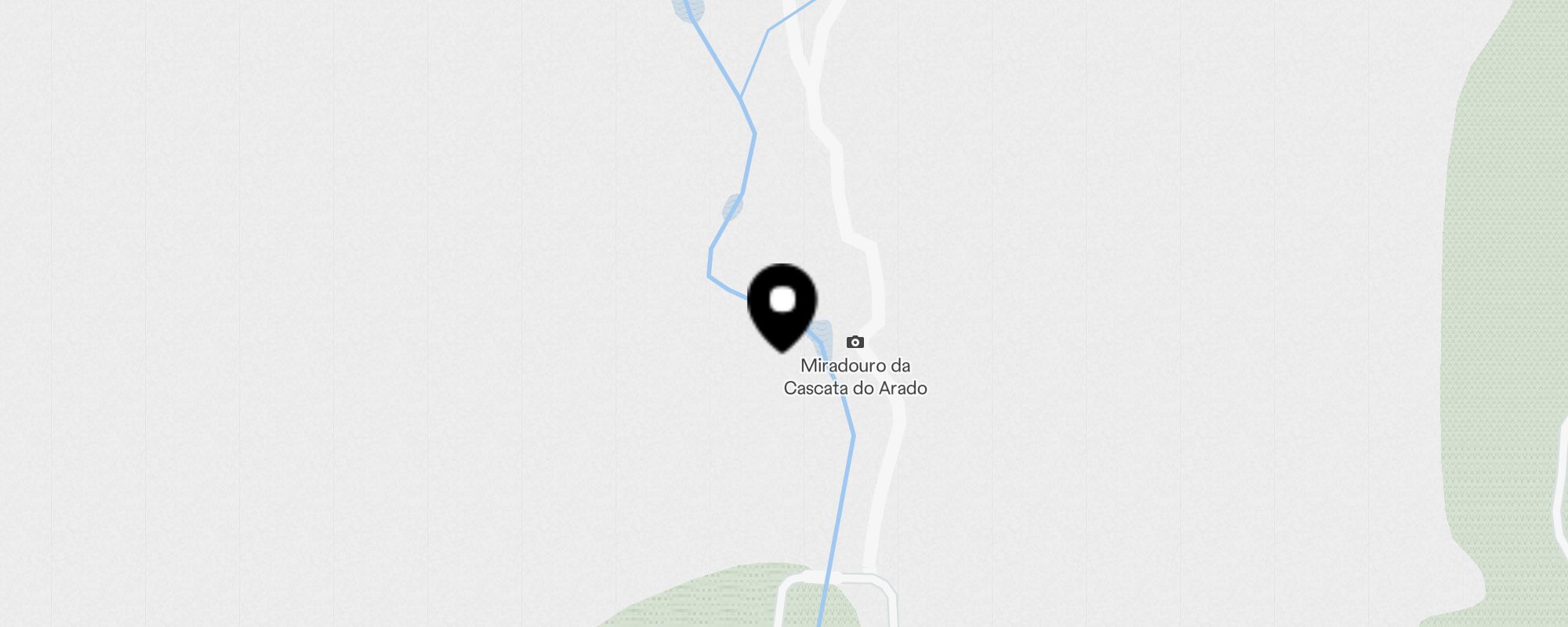Tap the black location pin marker
Viewport: 1568px width, 627px height.
782,305
